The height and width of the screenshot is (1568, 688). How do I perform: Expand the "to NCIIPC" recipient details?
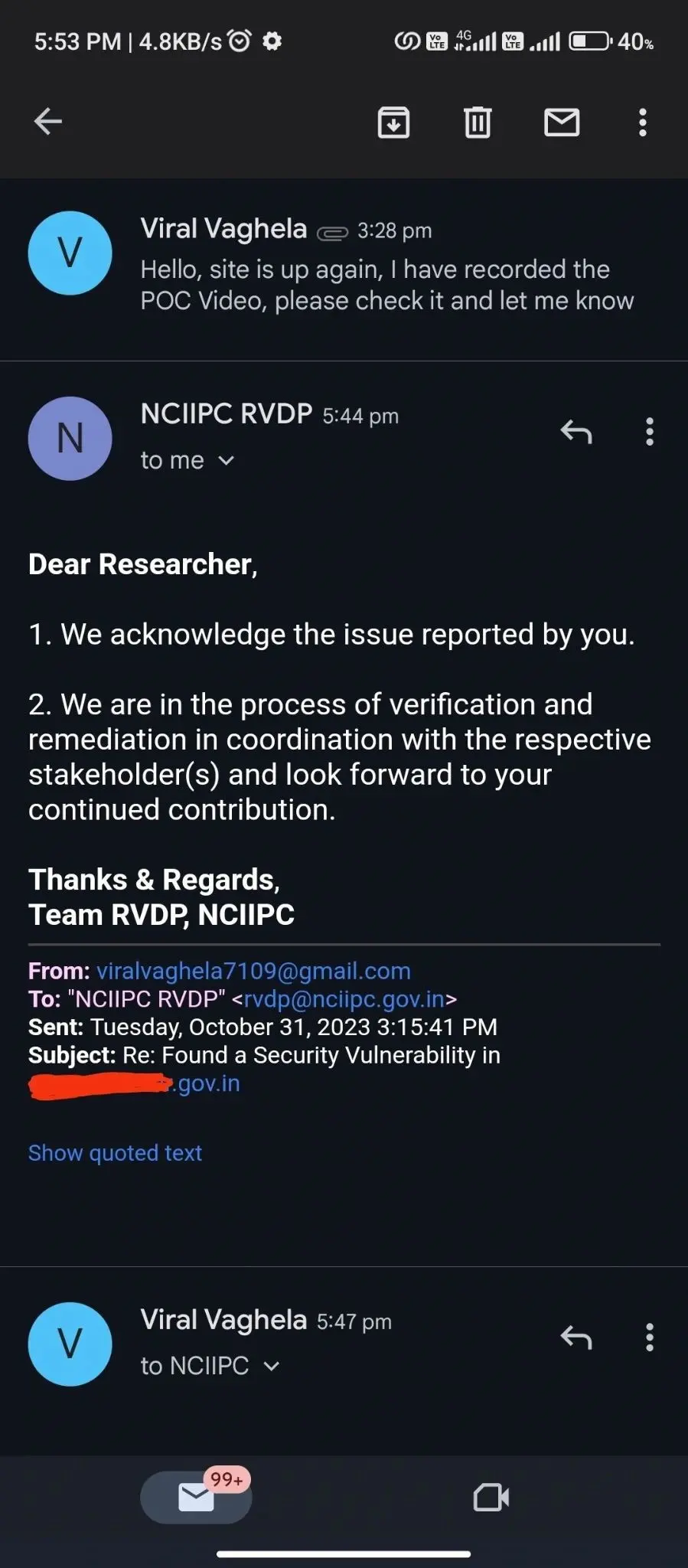(210, 1366)
